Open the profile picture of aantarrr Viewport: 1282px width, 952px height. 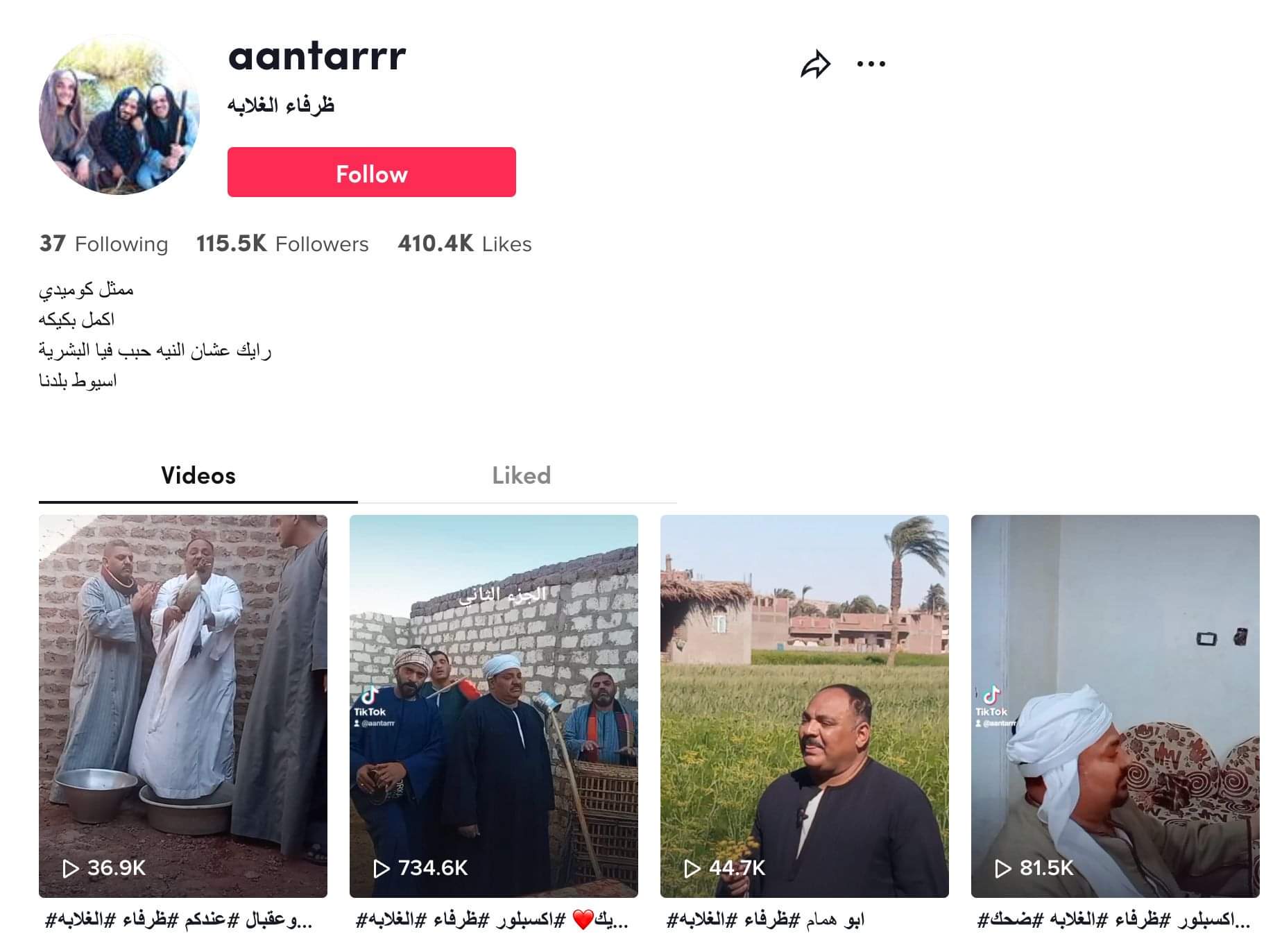pyautogui.click(x=119, y=114)
